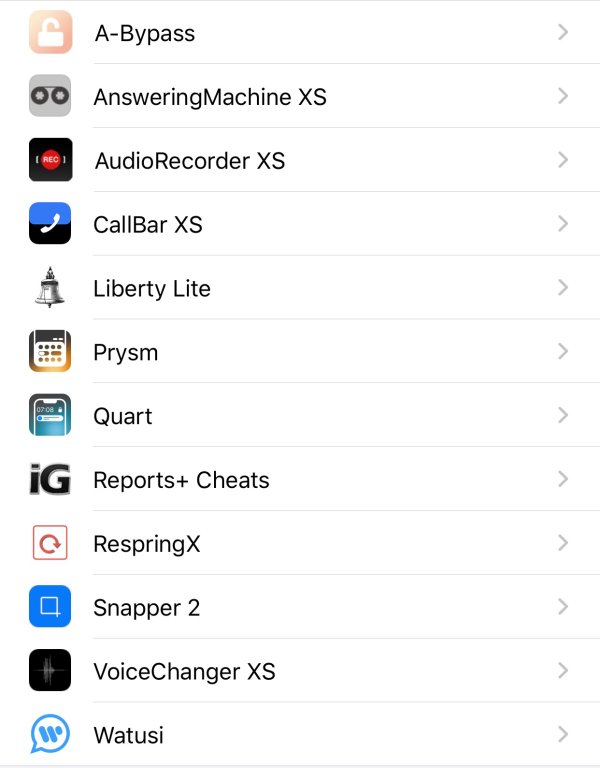This screenshot has height=768, width=600.
Task: Open Quart tweak settings
Action: click(x=300, y=415)
